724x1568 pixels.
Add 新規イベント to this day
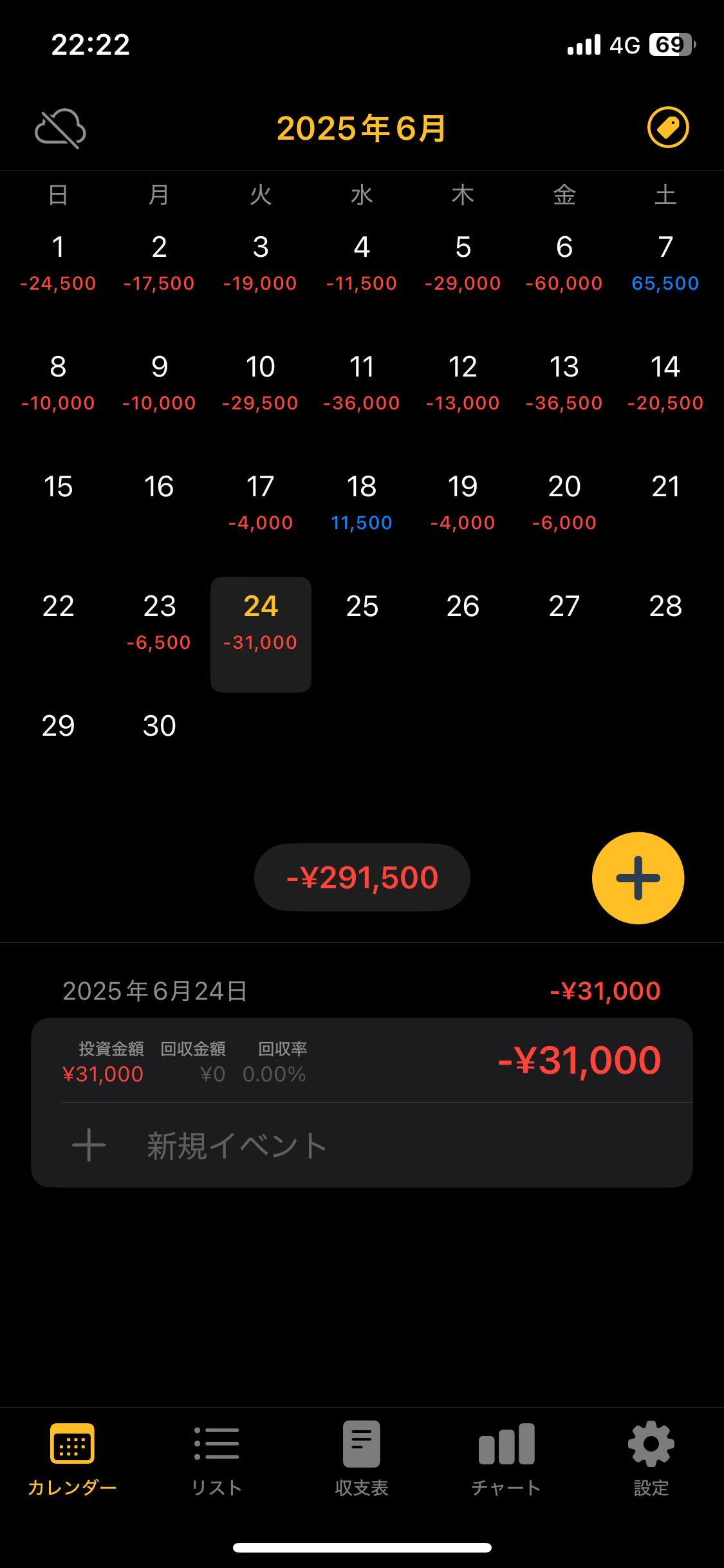[x=362, y=1146]
